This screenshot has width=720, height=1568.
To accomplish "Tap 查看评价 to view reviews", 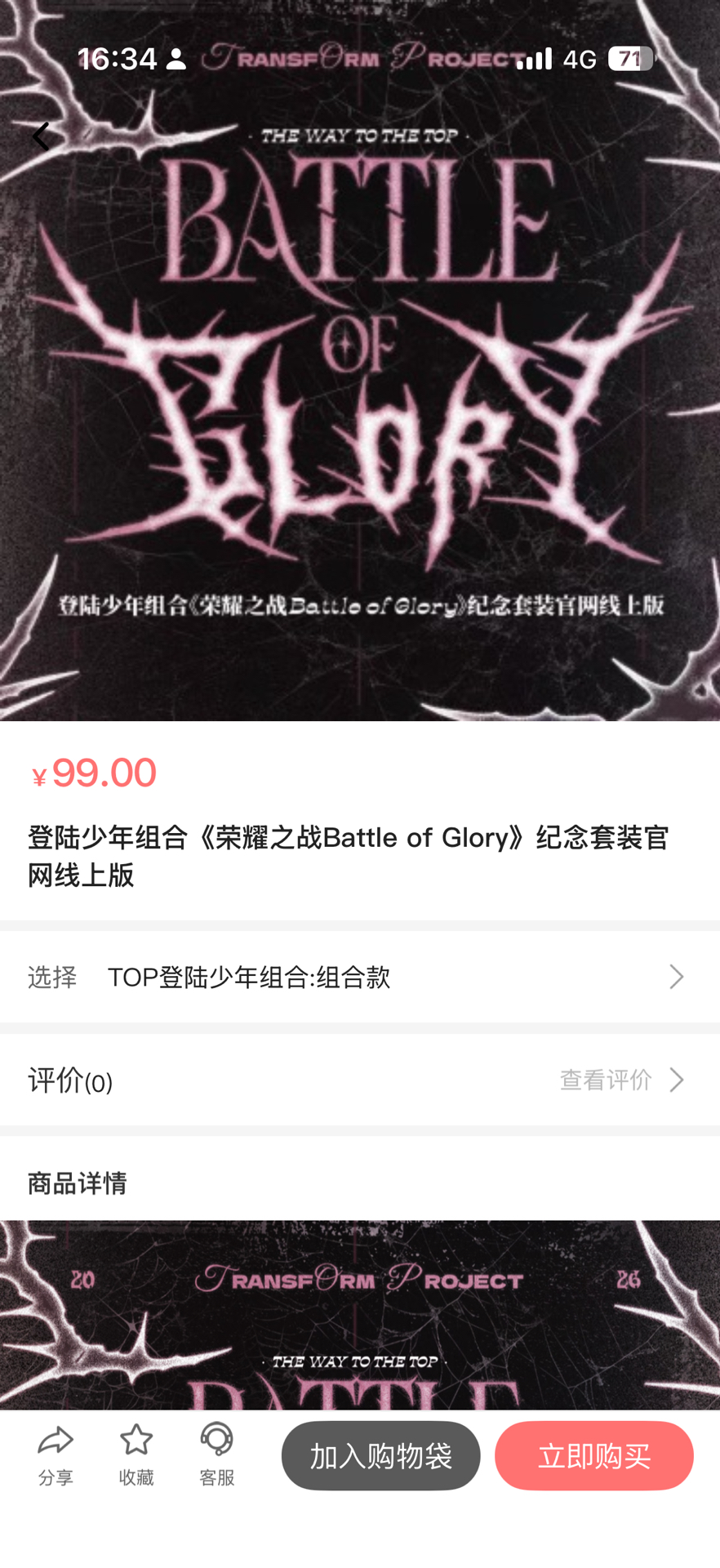I will click(x=606, y=1080).
